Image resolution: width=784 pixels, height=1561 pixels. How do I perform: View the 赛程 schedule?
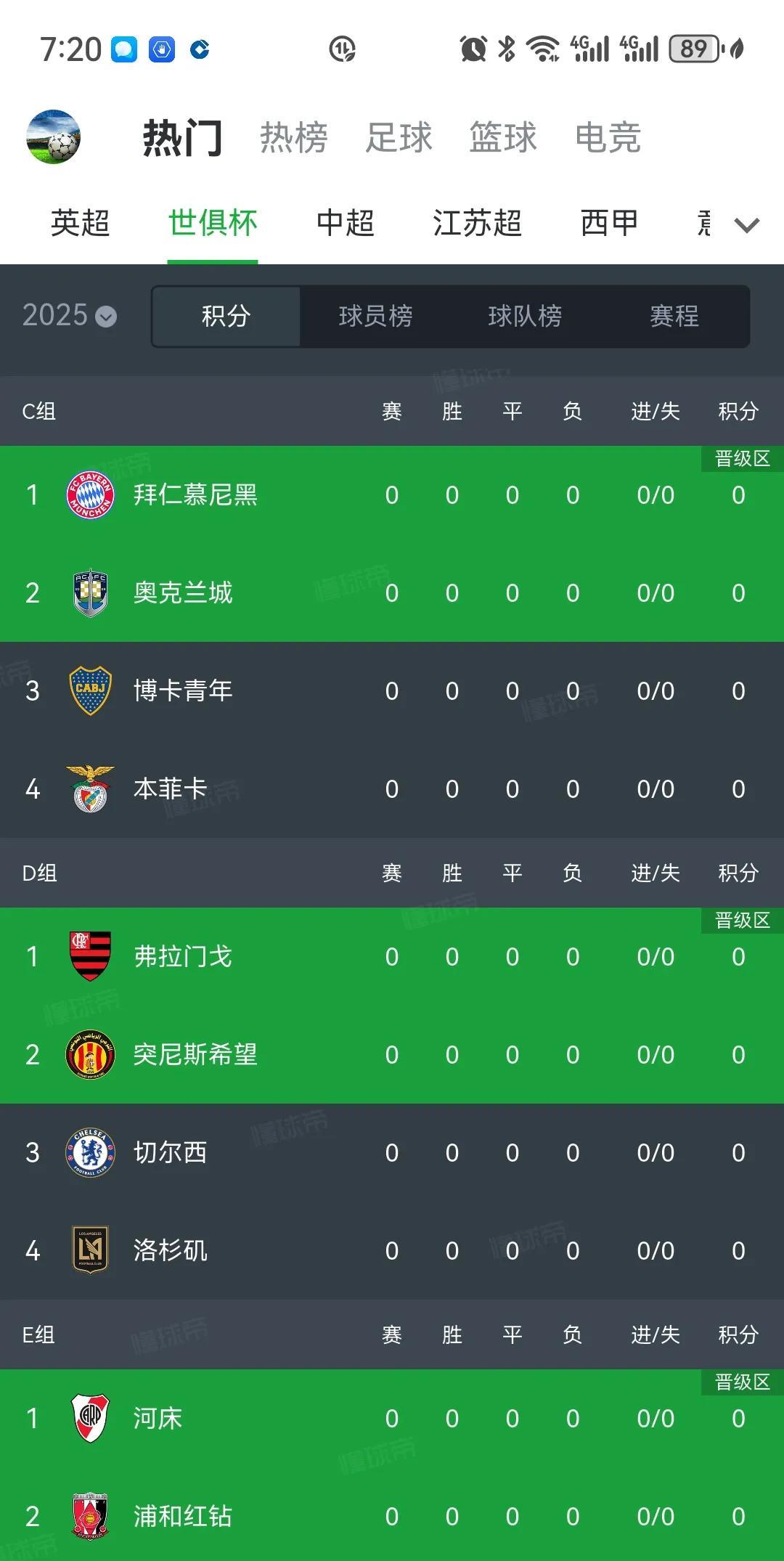pos(674,316)
